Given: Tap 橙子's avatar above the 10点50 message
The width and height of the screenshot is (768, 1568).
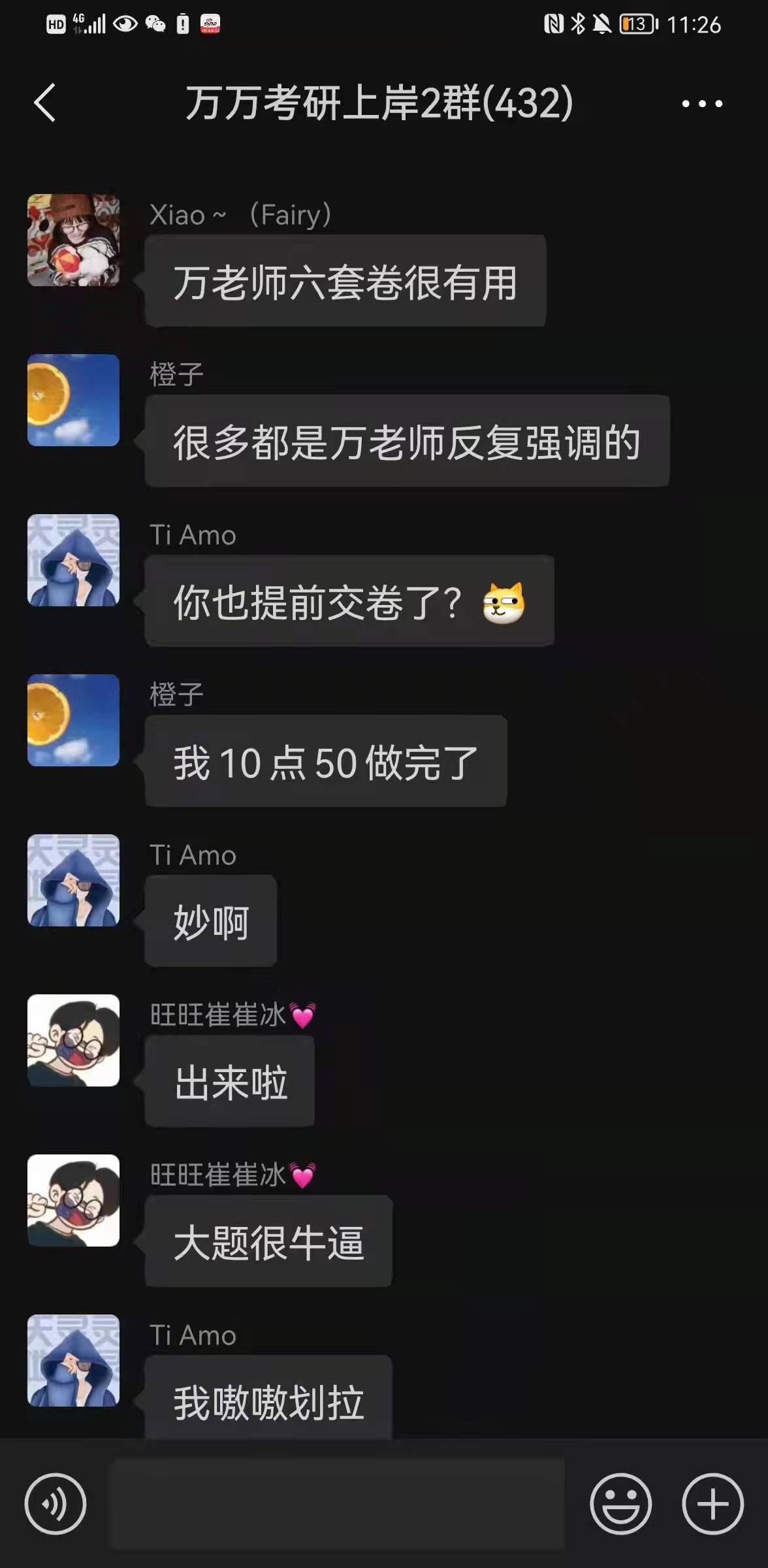Looking at the screenshot, I should [x=73, y=720].
